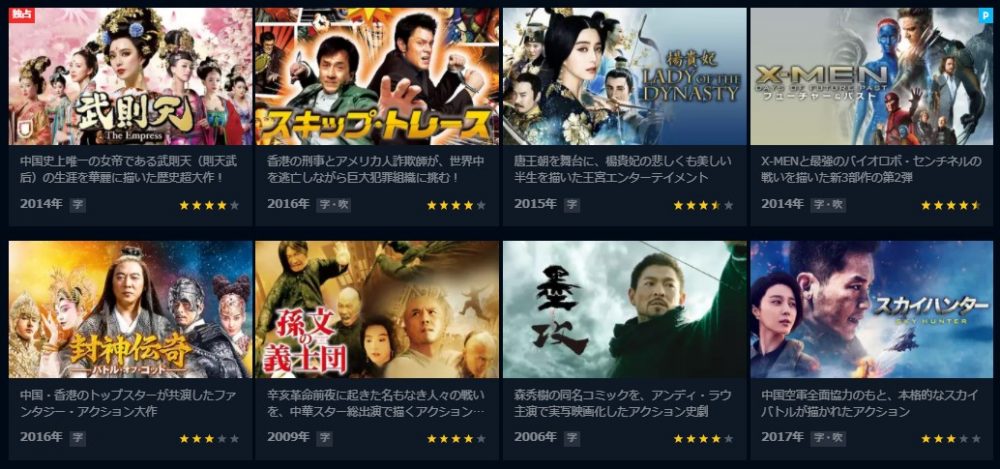Open the 墨攻 Andy Lau movie card
Viewport: 1000px width, 469px height.
(x=624, y=310)
